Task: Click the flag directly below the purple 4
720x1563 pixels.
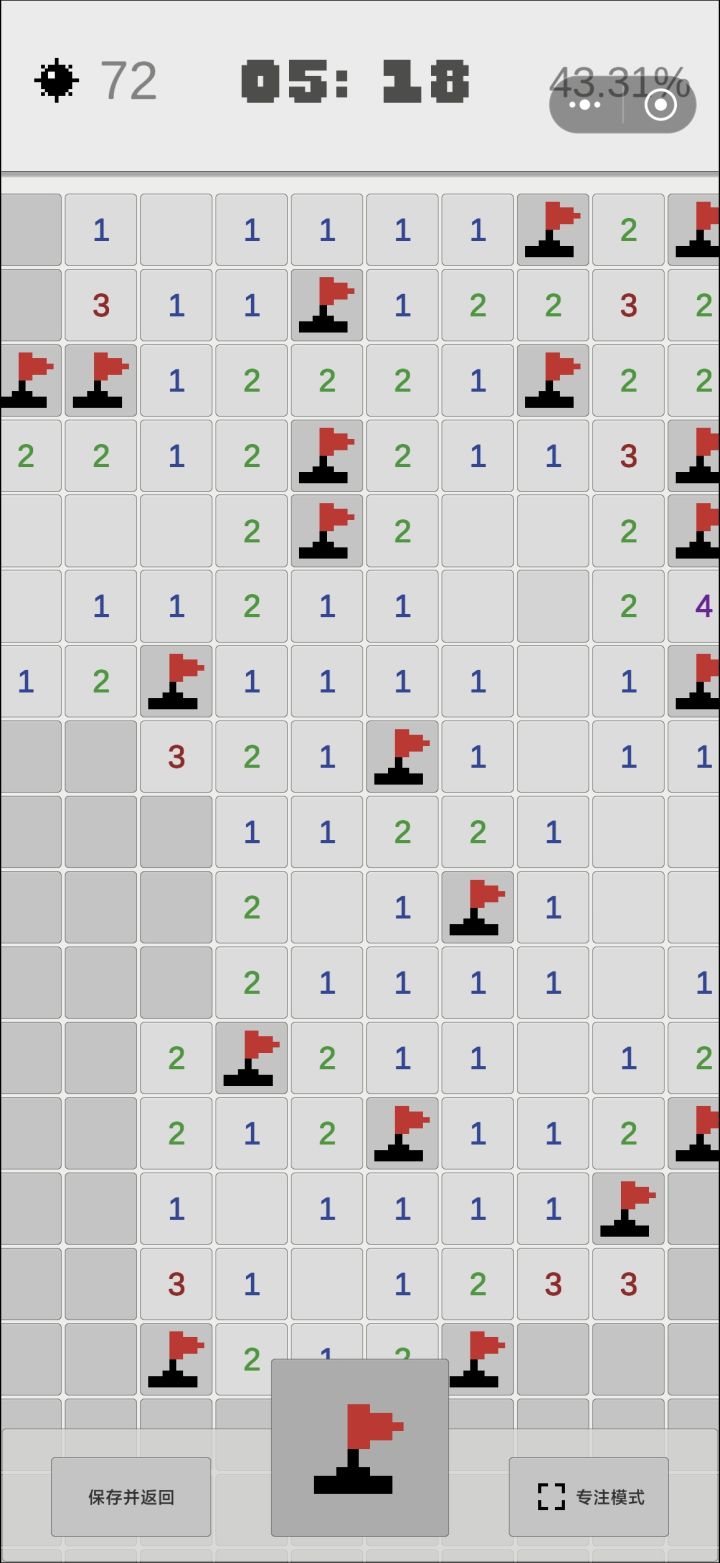Action: (703, 681)
